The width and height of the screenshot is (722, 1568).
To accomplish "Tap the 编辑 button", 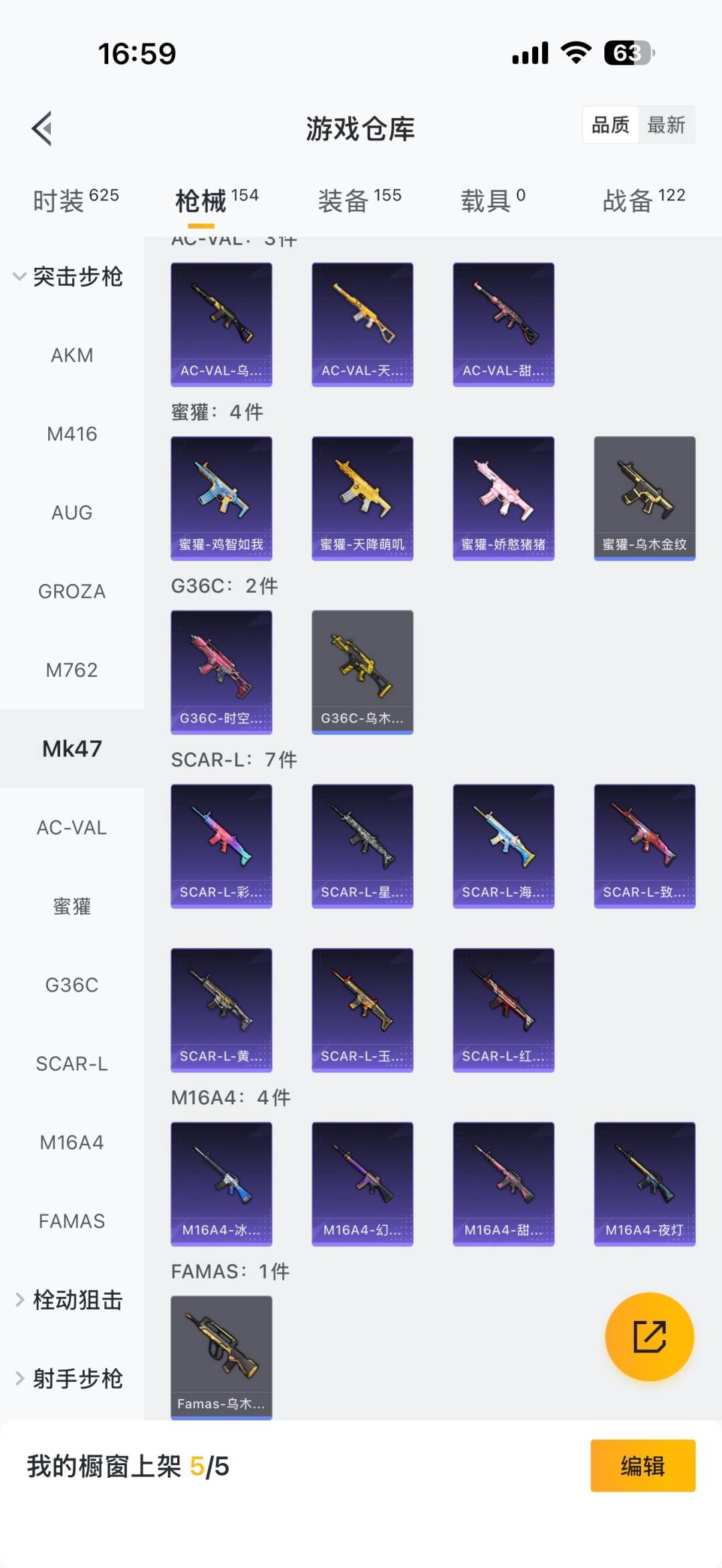I will 642,1466.
